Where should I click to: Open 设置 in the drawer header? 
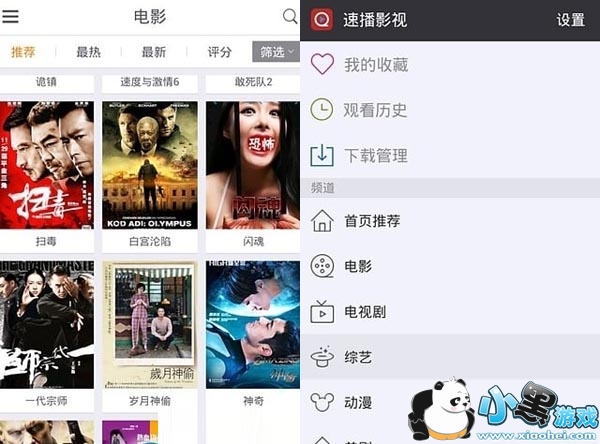pos(570,20)
